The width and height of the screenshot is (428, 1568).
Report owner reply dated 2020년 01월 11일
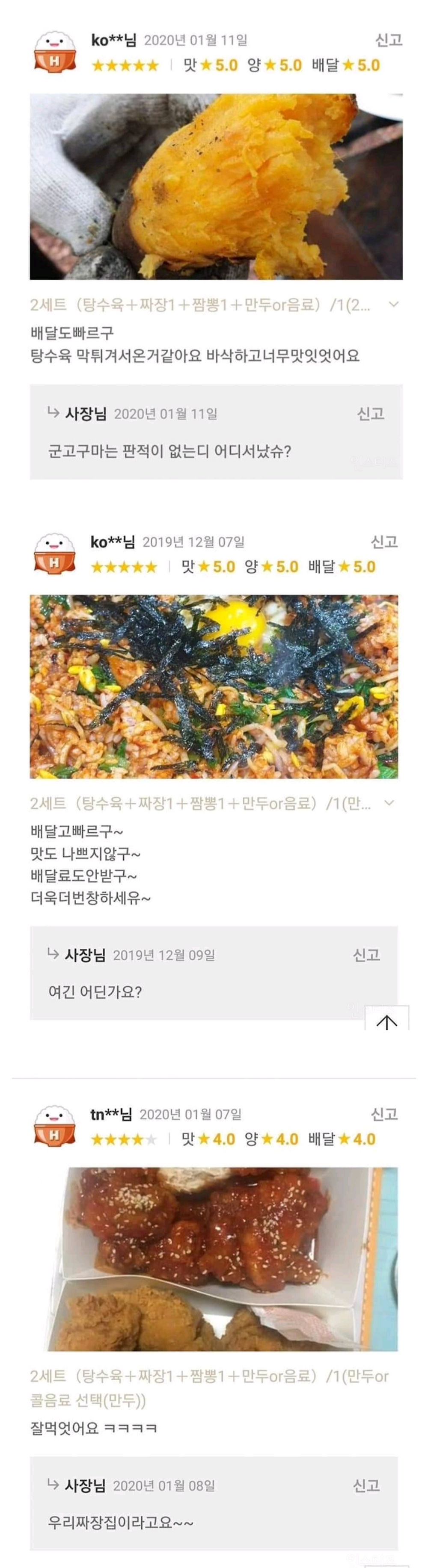370,414
